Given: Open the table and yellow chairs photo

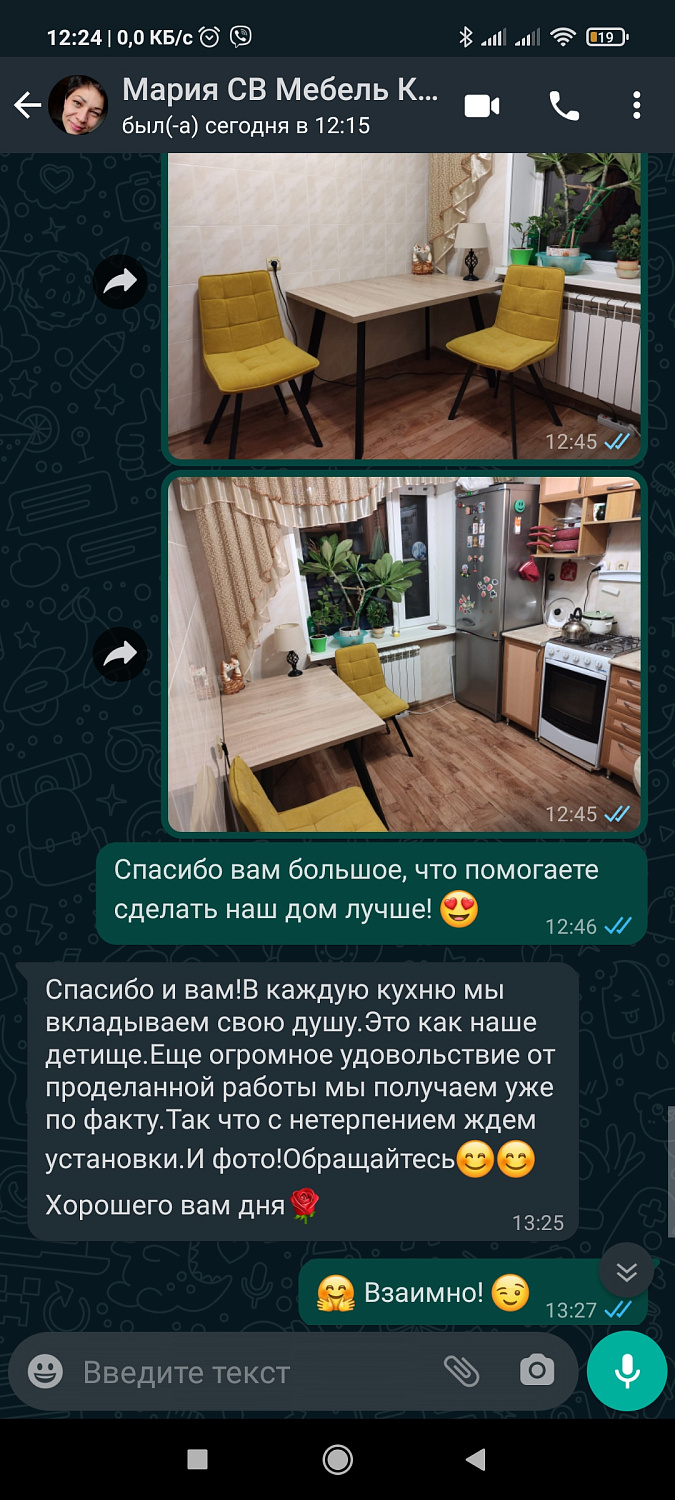Looking at the screenshot, I should 404,306.
